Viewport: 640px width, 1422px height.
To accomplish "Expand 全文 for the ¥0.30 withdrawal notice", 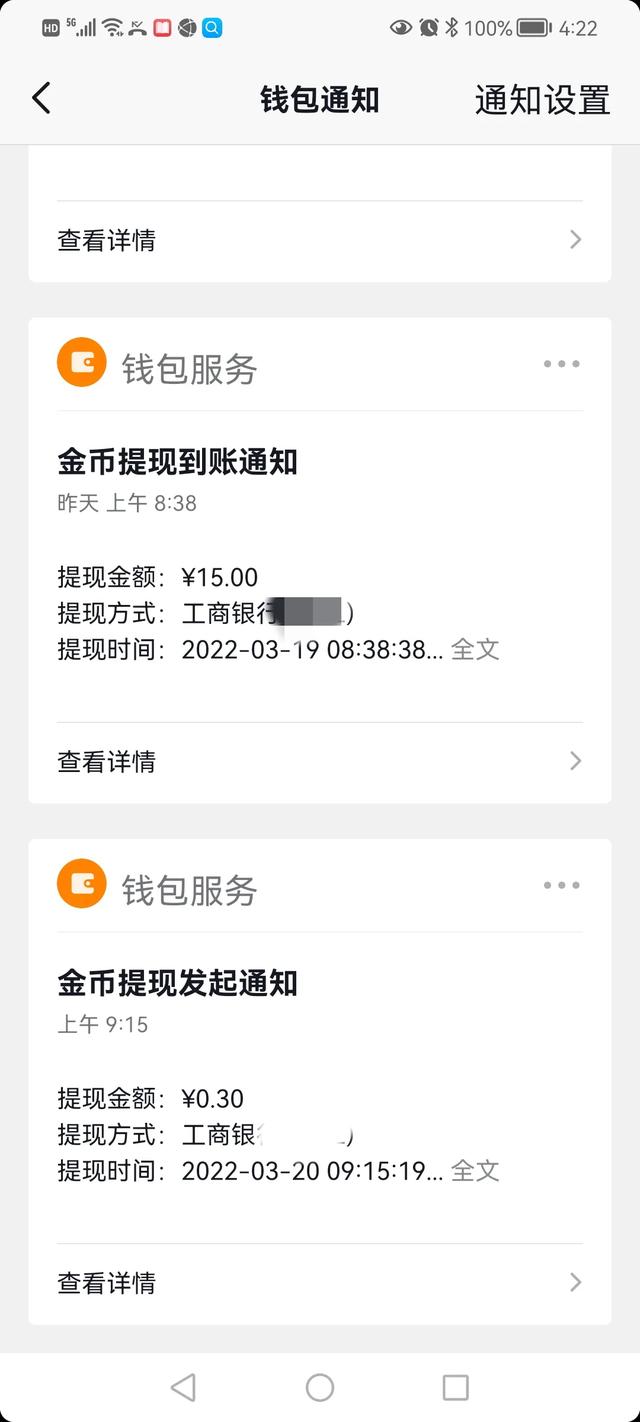I will pos(475,1170).
